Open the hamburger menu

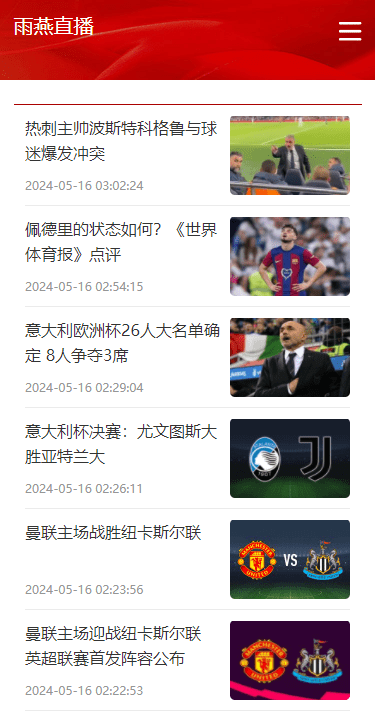(350, 31)
